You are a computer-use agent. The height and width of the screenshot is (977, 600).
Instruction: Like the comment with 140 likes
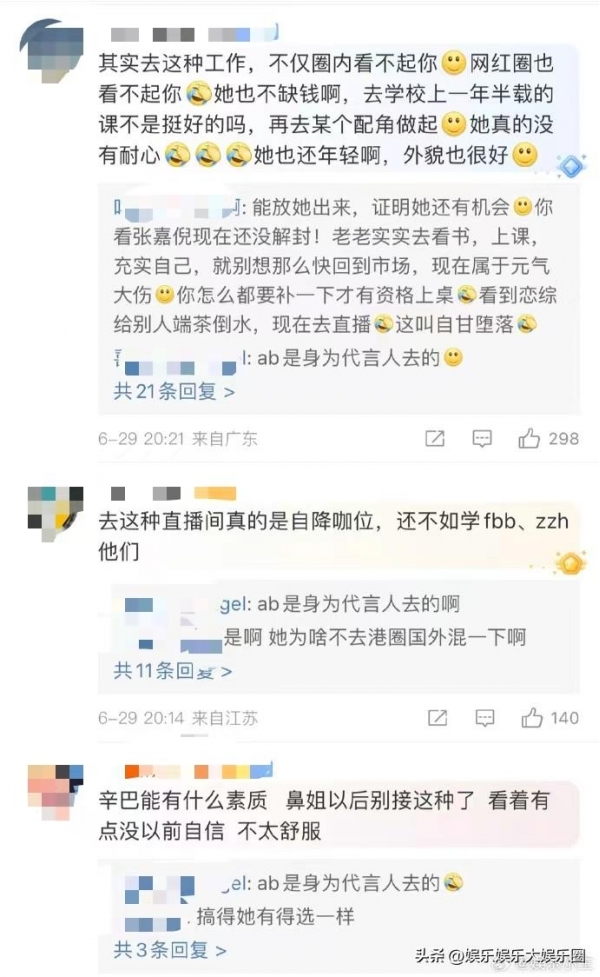pos(531,717)
